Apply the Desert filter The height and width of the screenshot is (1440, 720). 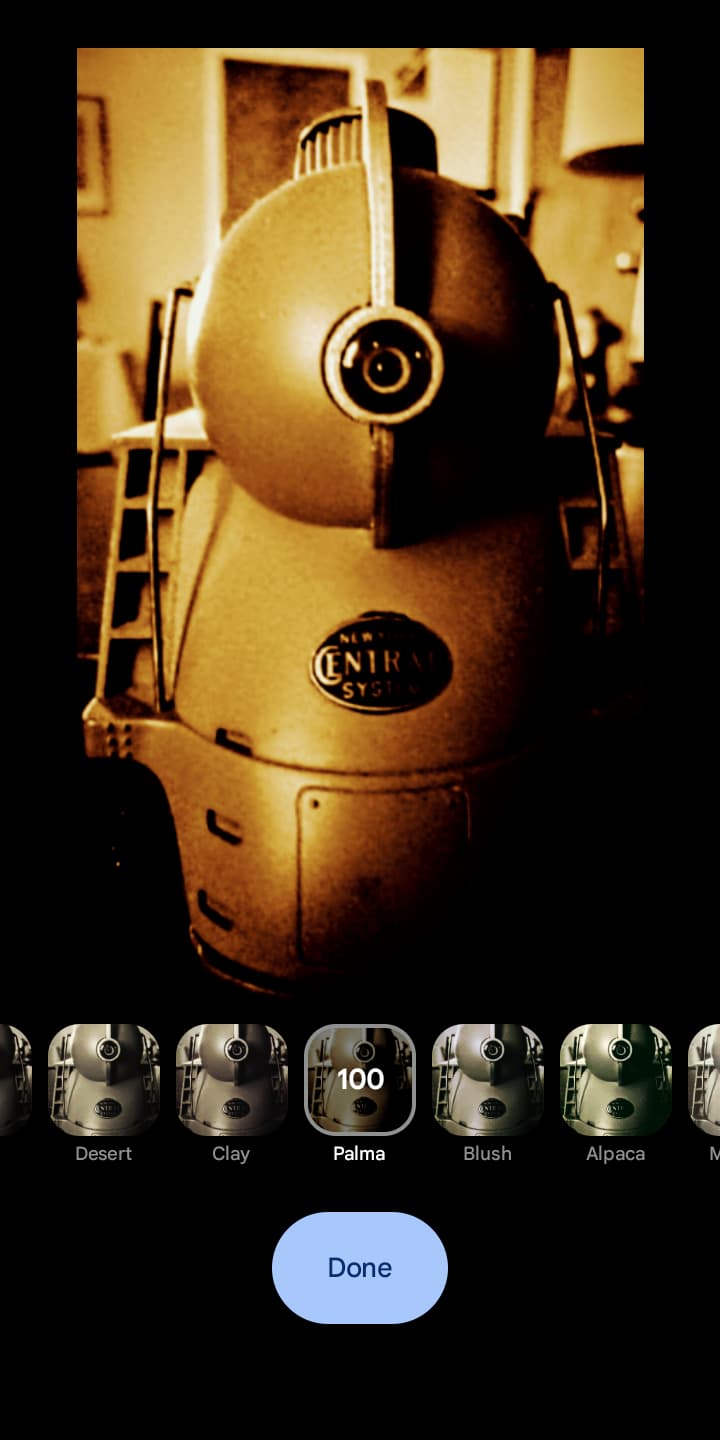click(x=104, y=1080)
